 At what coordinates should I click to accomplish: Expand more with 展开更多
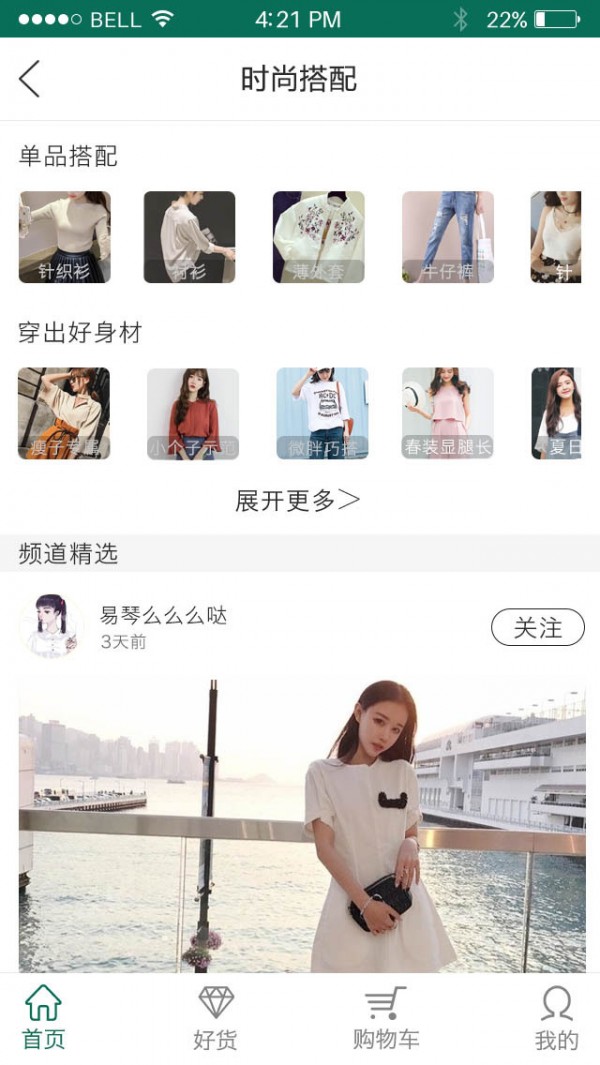pyautogui.click(x=297, y=500)
